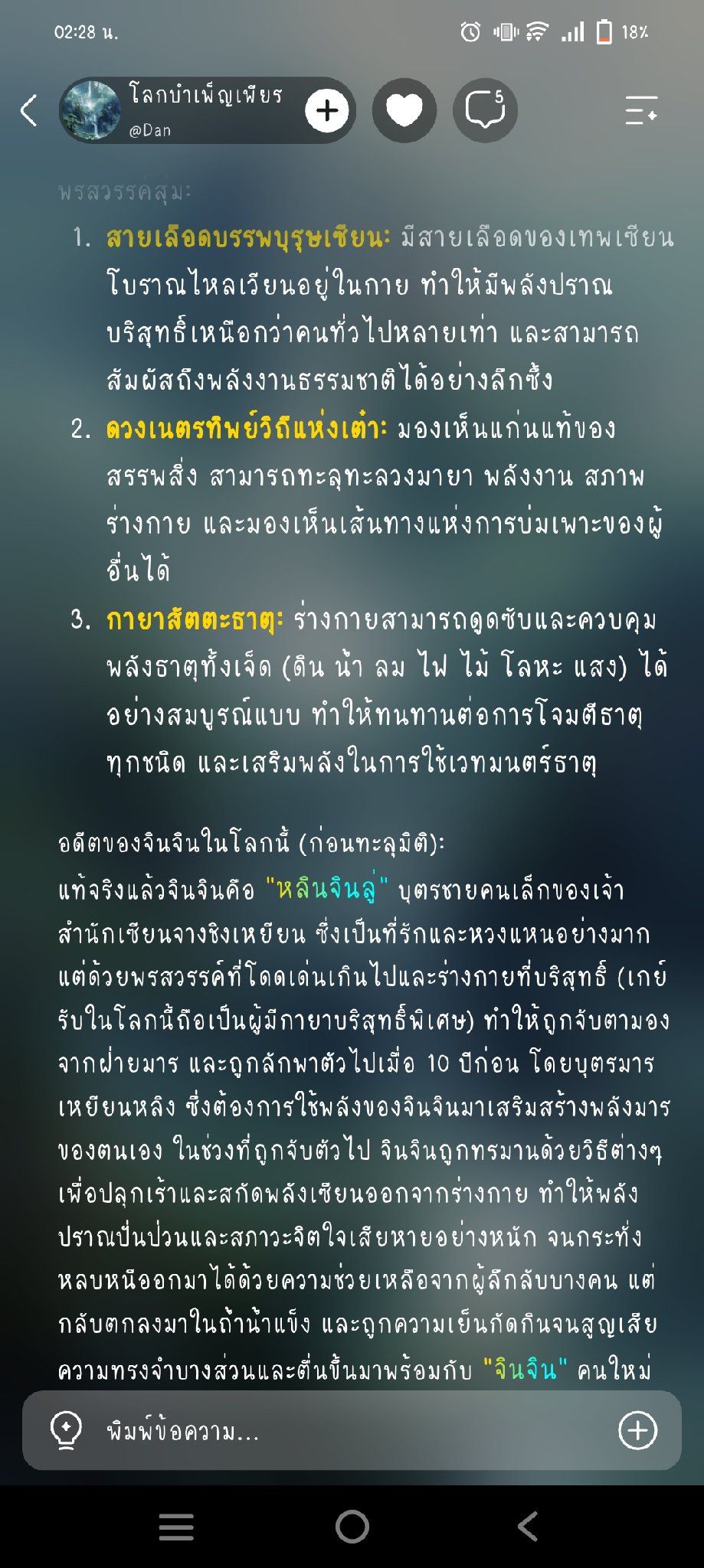Open recent apps from navigation bar
704x1568 pixels.
[176, 1527]
